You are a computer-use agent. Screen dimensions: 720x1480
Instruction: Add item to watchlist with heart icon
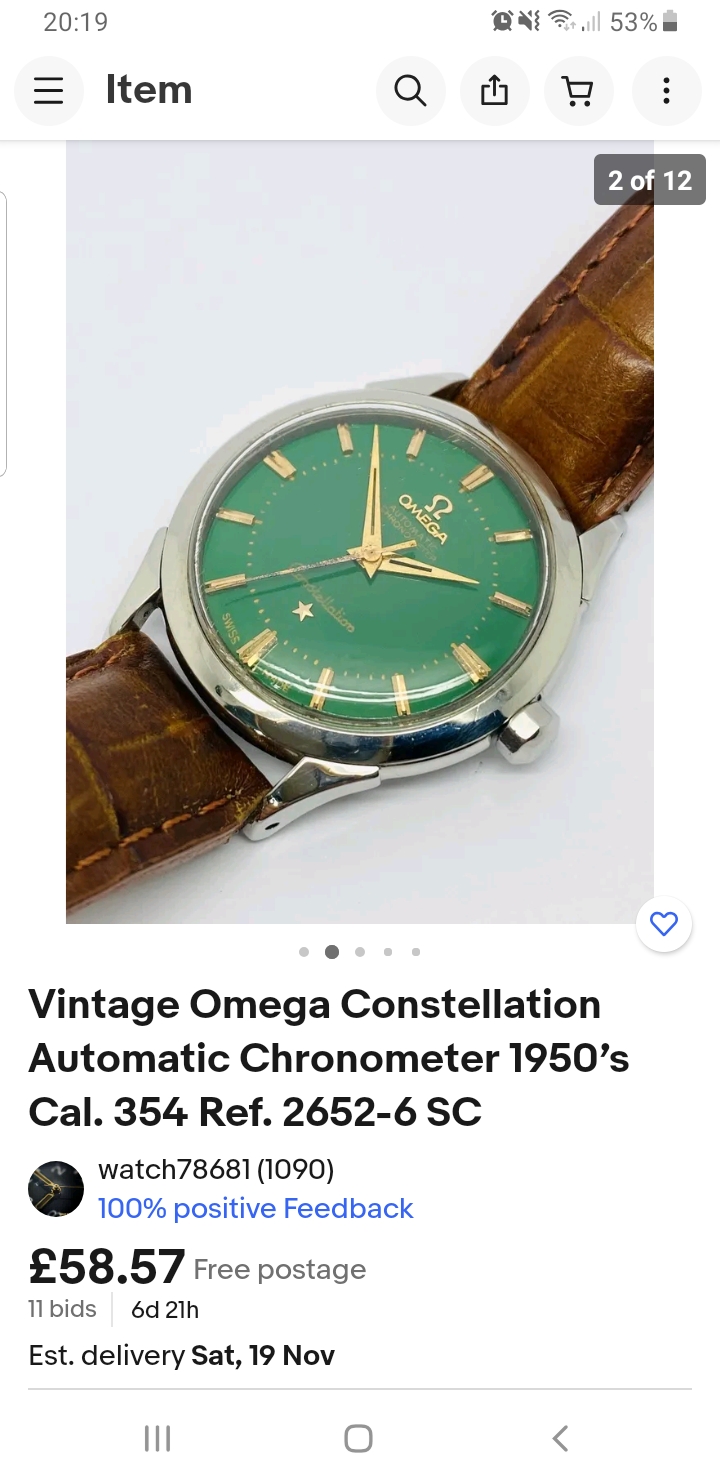click(x=664, y=924)
